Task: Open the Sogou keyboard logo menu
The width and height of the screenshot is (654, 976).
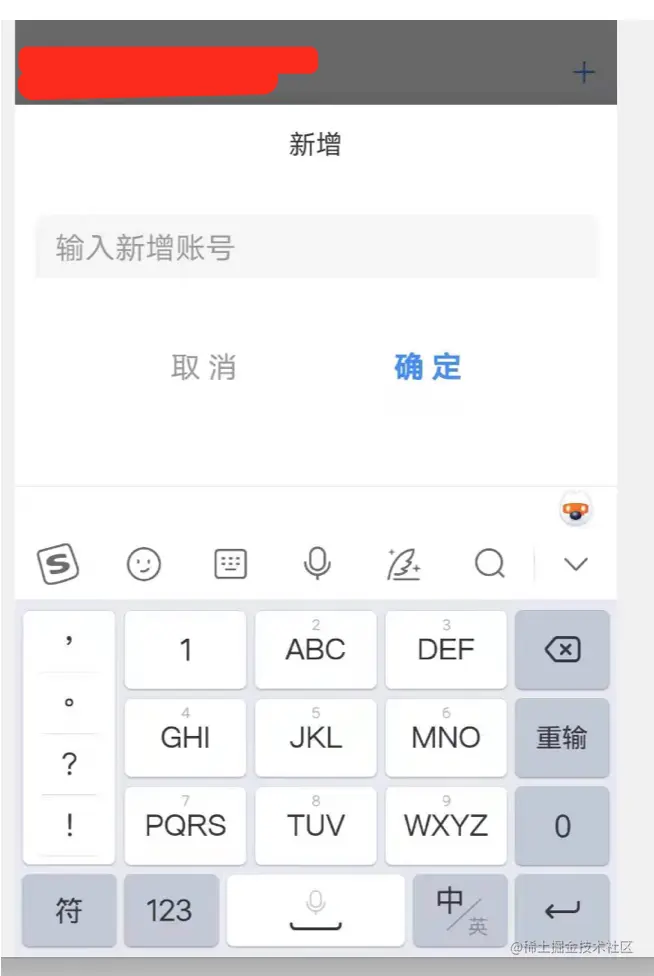Action: [59, 565]
